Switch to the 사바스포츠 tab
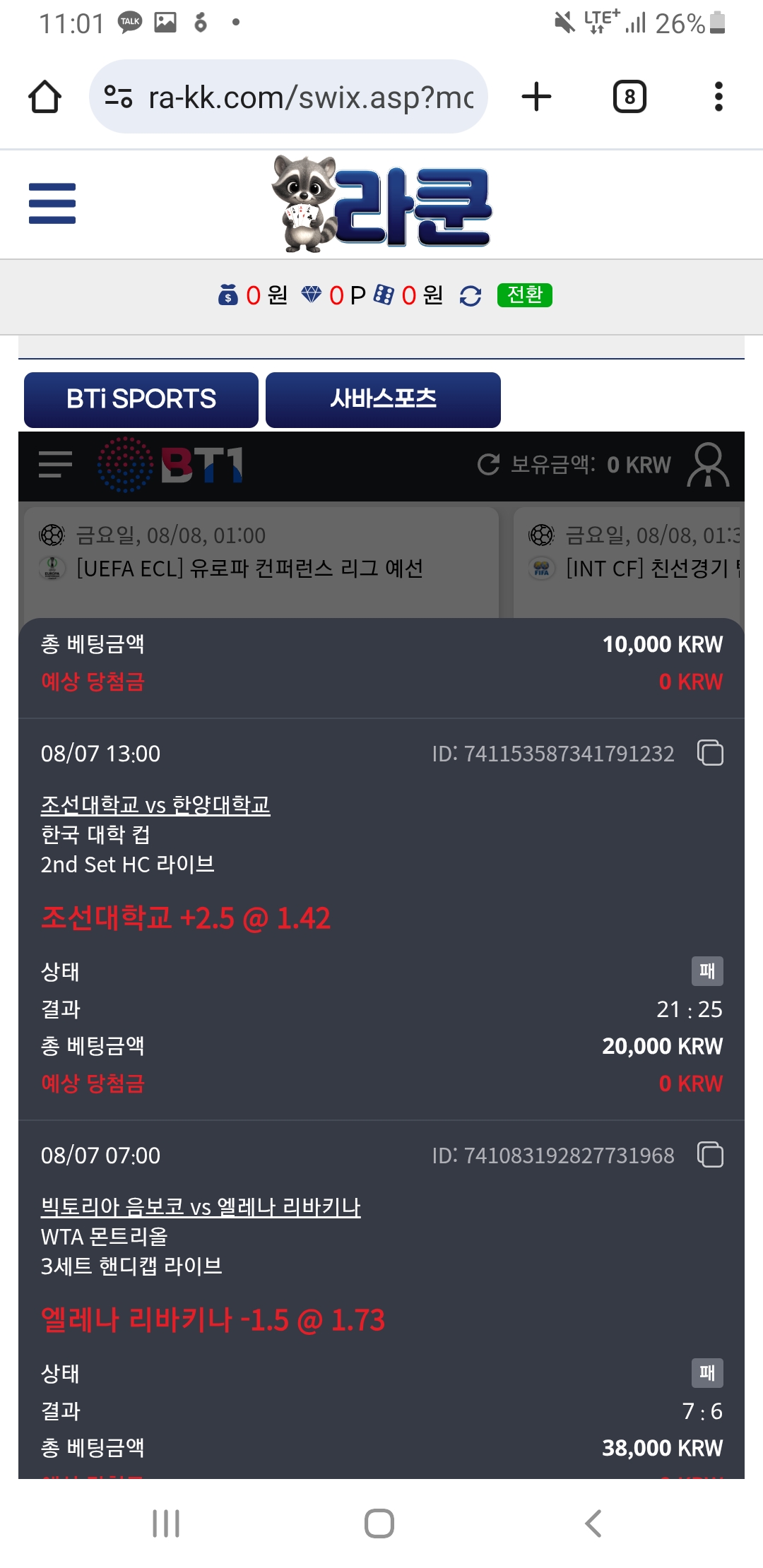The height and width of the screenshot is (1568, 763). pyautogui.click(x=383, y=399)
